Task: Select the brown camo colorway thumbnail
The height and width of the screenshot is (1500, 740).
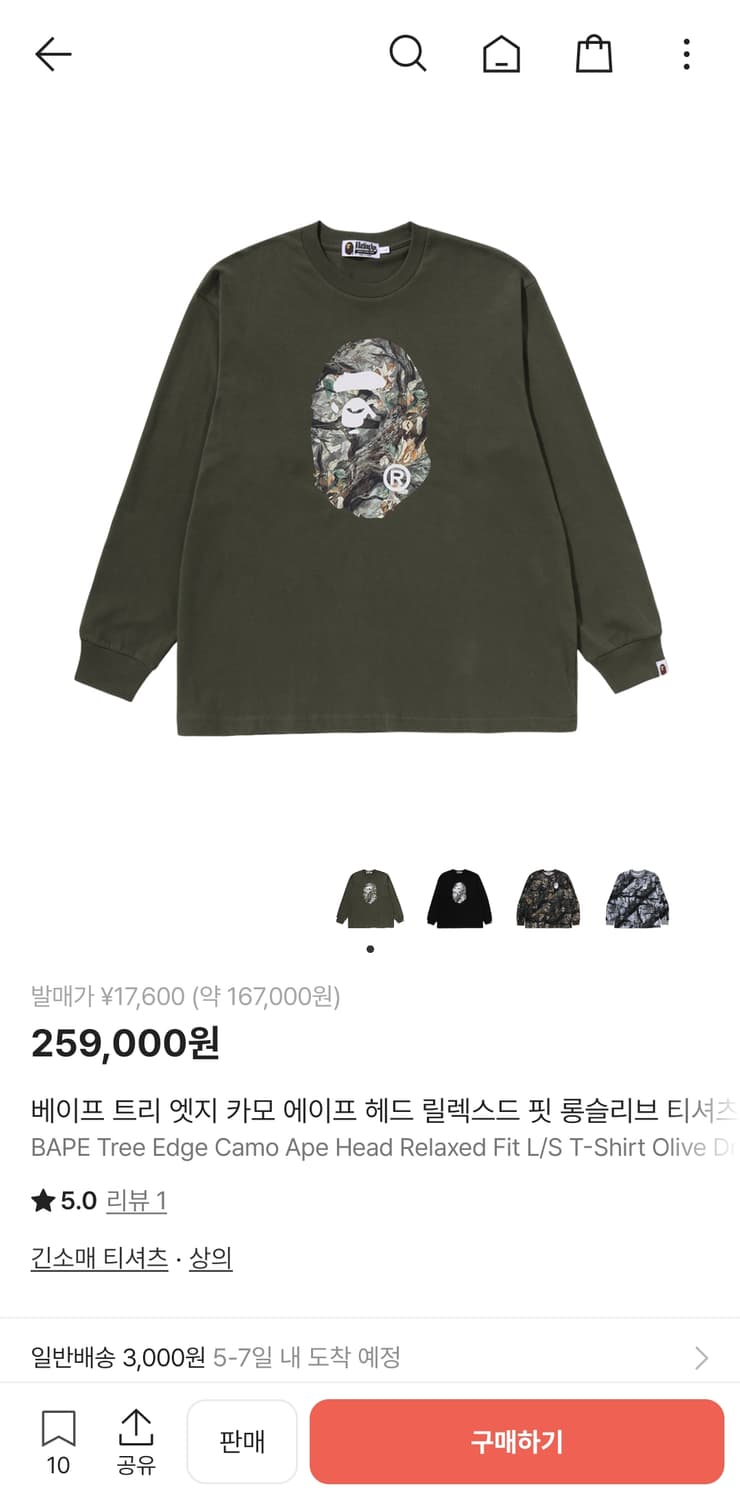Action: pos(548,898)
